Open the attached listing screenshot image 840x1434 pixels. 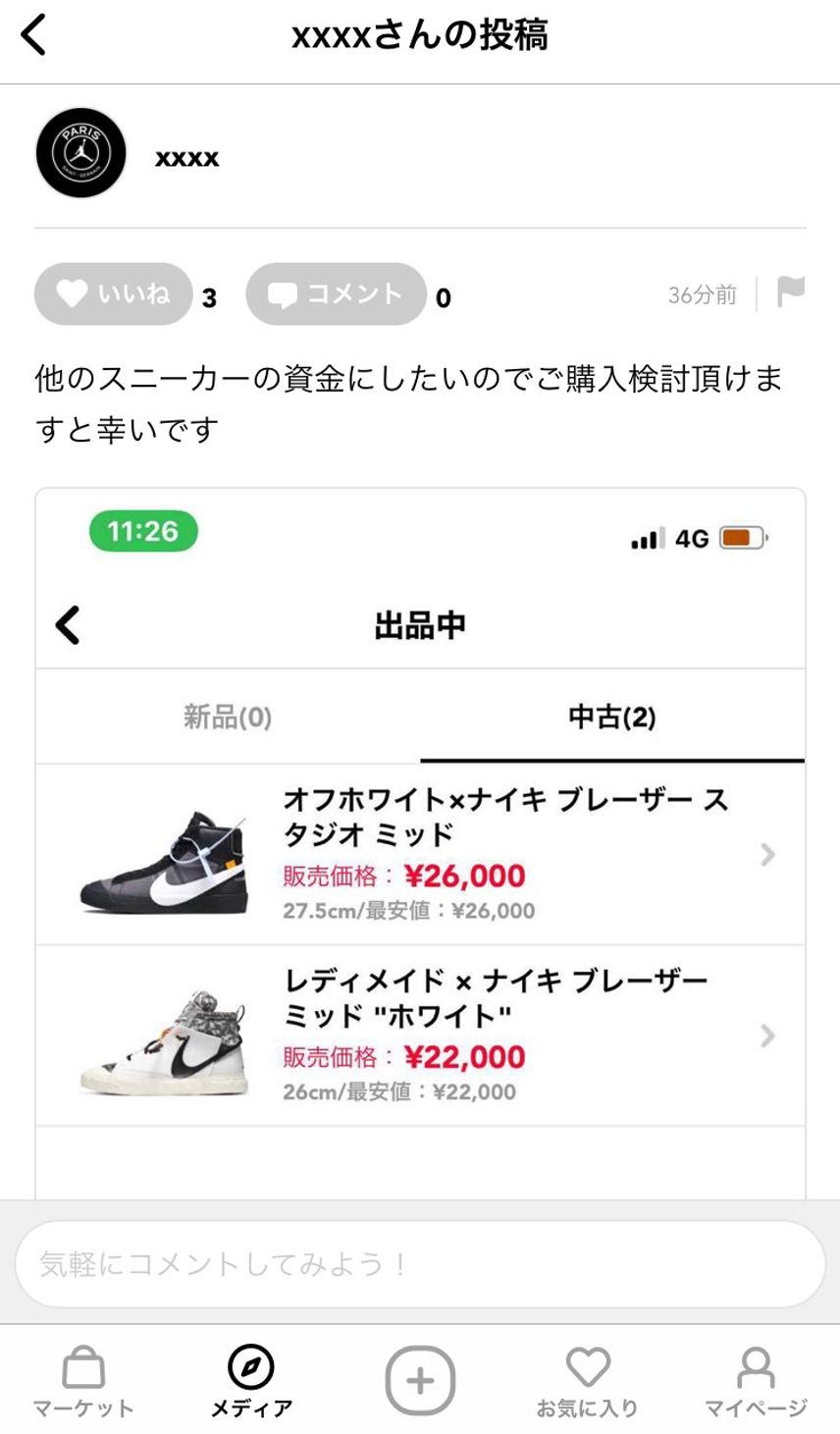tap(420, 842)
